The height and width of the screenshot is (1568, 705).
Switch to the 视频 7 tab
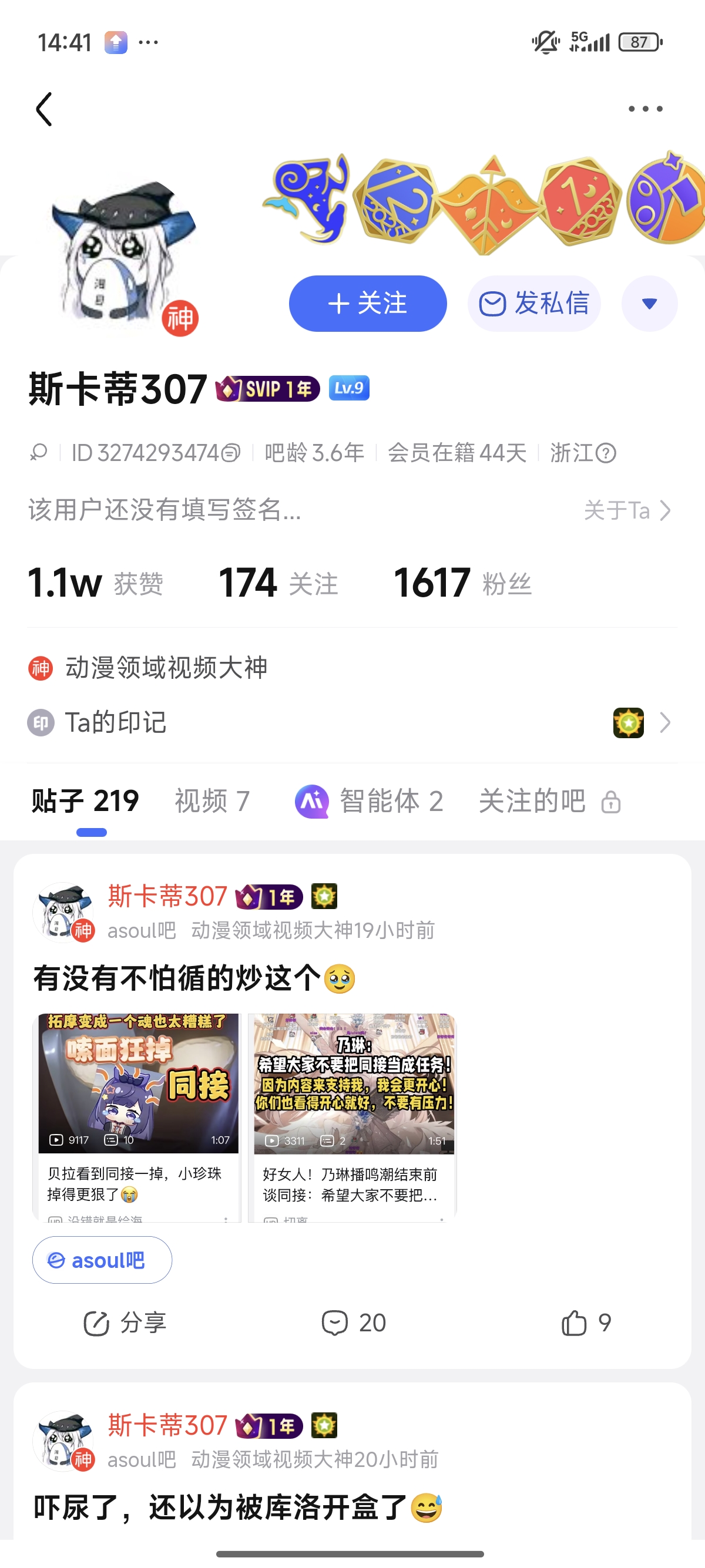tap(212, 801)
